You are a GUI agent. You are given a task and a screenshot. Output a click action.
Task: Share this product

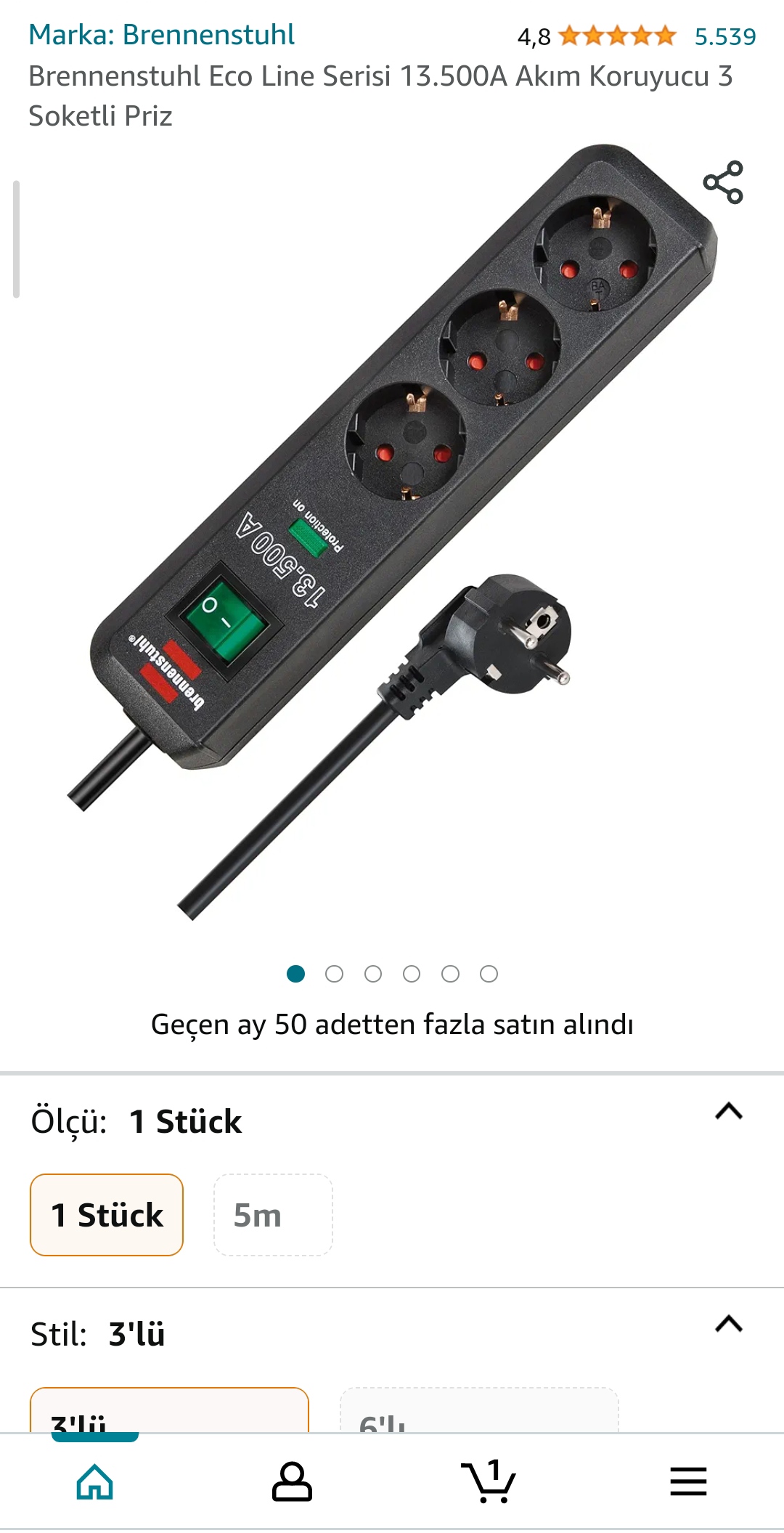723,182
